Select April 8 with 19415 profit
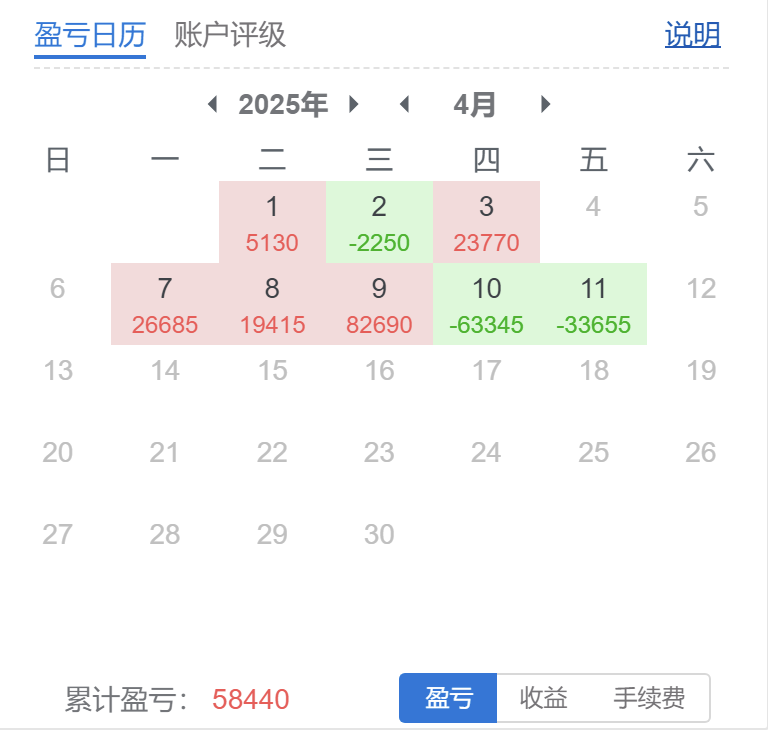 (x=272, y=304)
